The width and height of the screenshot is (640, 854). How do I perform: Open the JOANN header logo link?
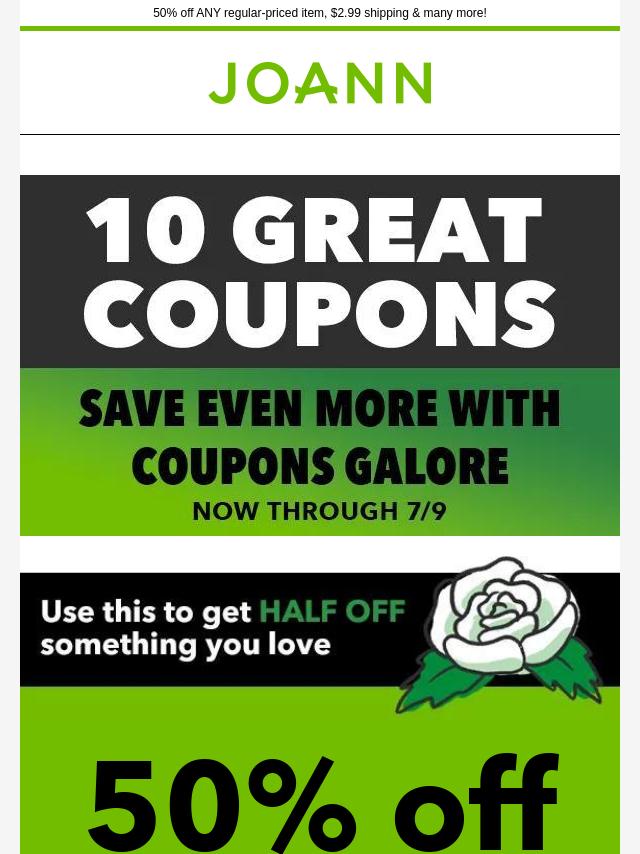click(320, 83)
